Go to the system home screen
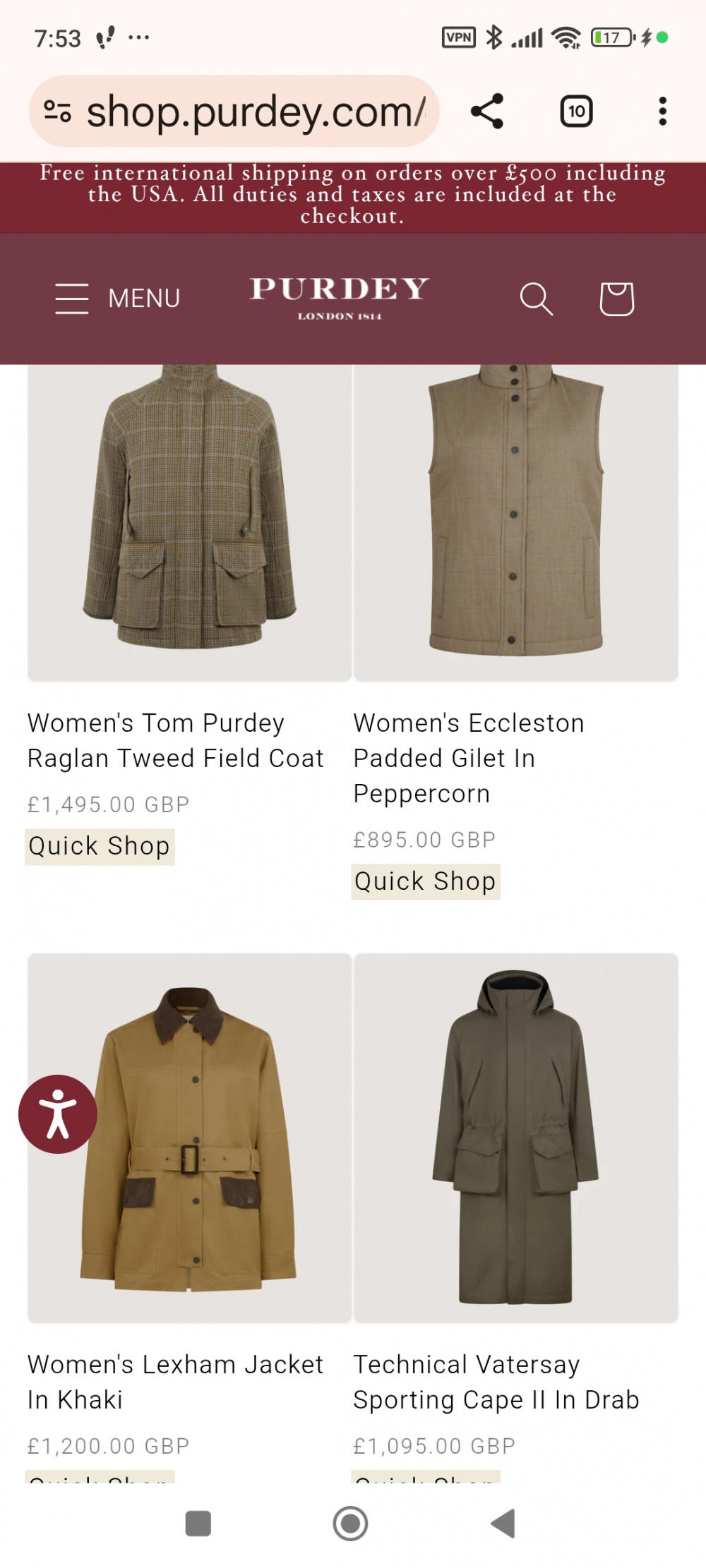706x1568 pixels. 350,1524
